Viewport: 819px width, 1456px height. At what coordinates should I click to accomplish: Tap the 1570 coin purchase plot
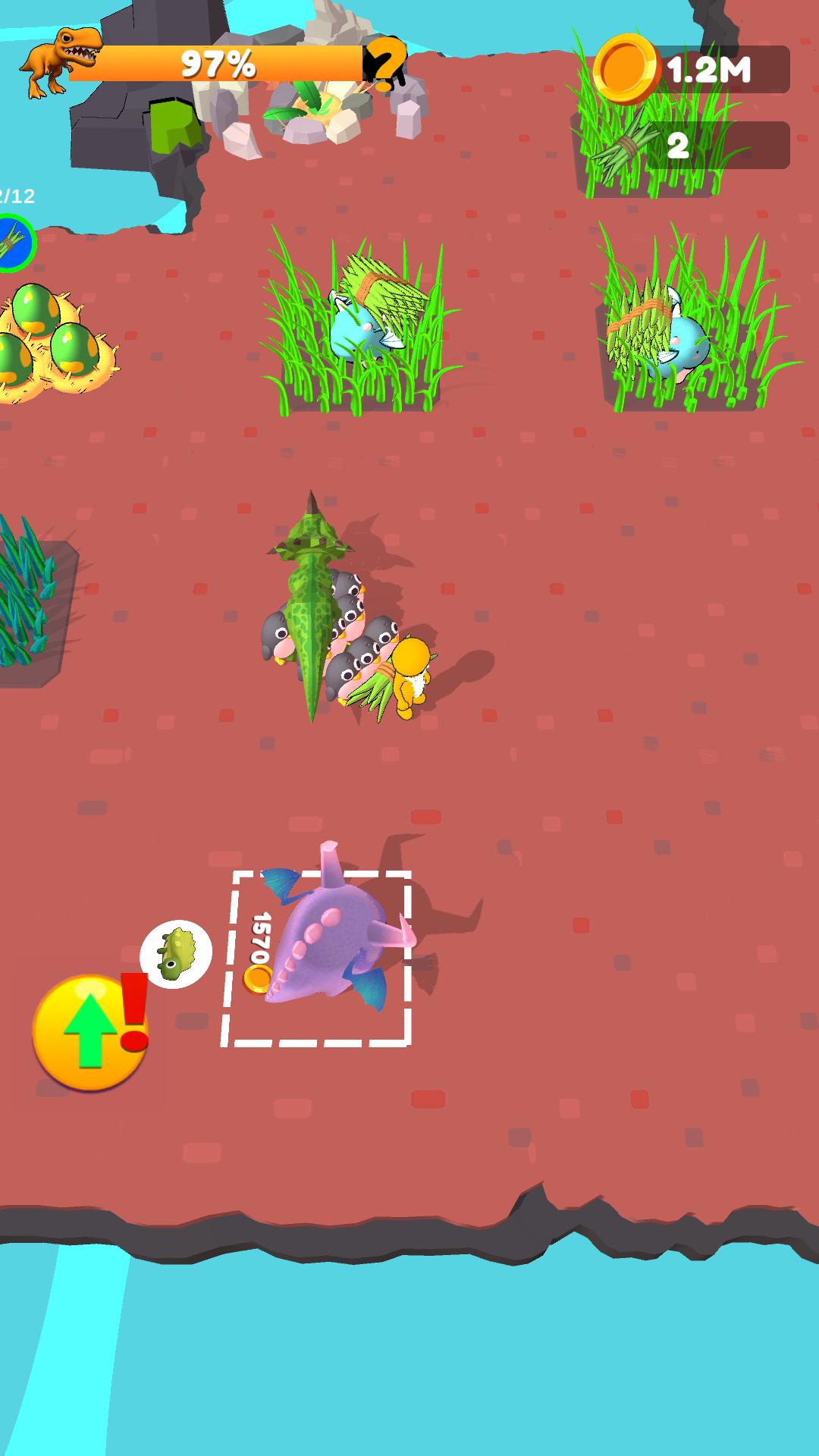(x=318, y=959)
